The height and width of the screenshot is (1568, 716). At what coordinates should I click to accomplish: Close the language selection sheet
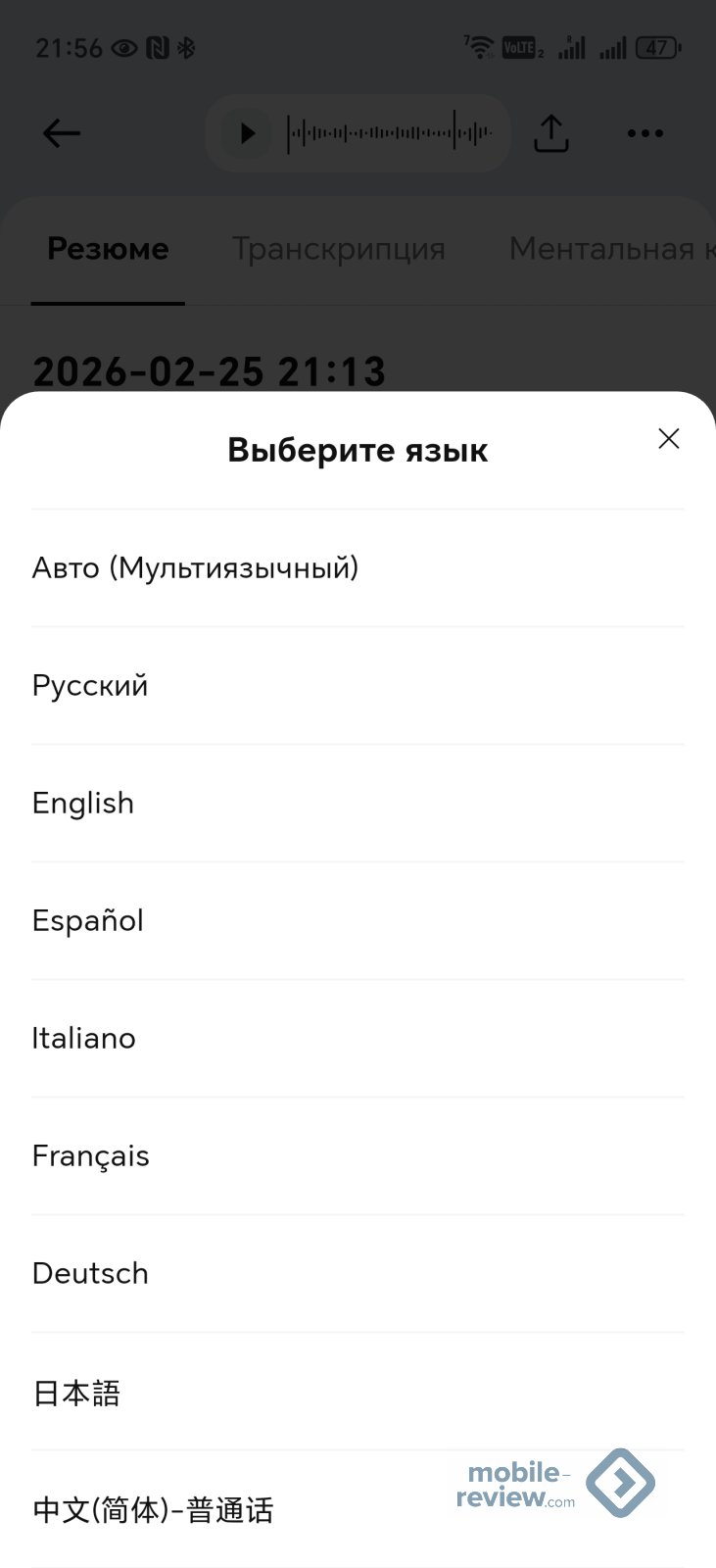669,438
